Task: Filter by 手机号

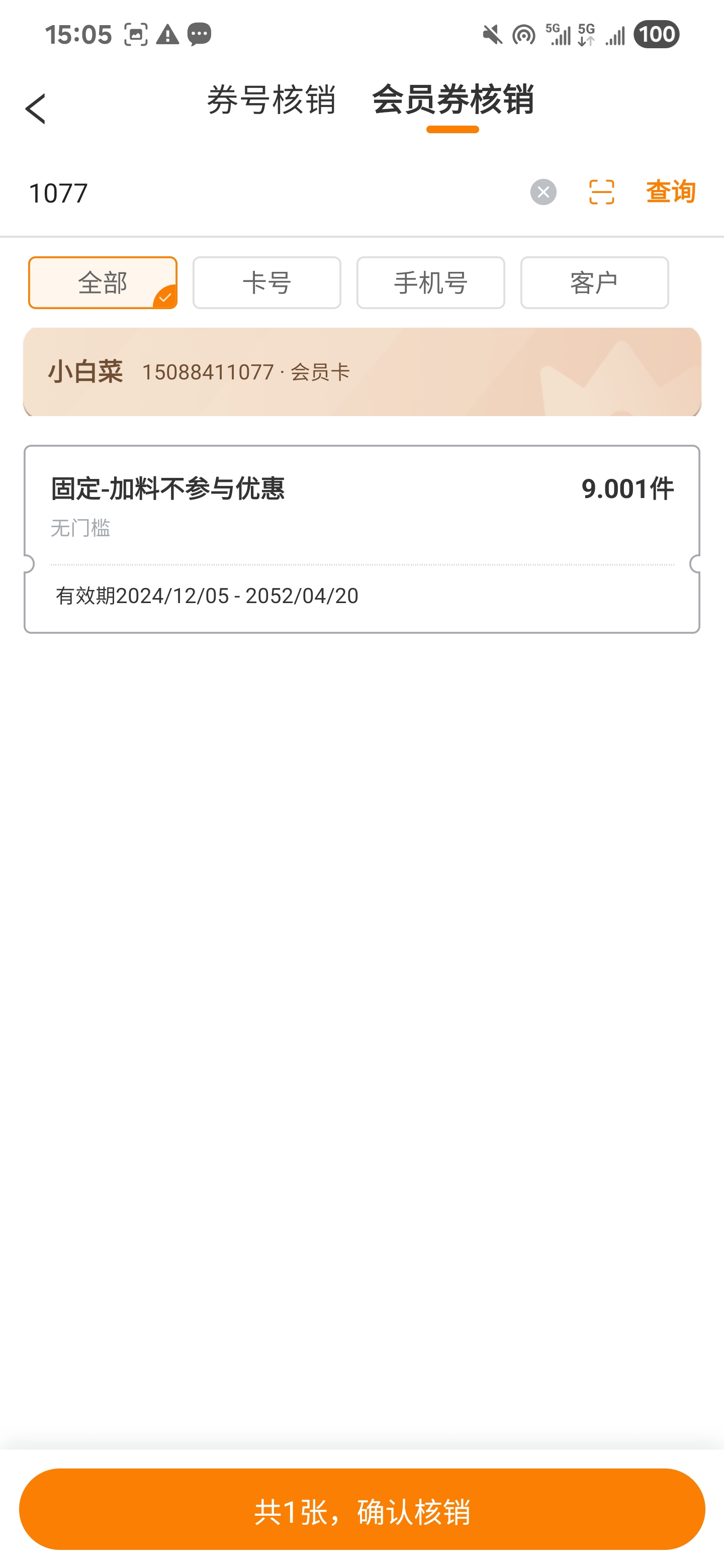Action: tap(430, 282)
